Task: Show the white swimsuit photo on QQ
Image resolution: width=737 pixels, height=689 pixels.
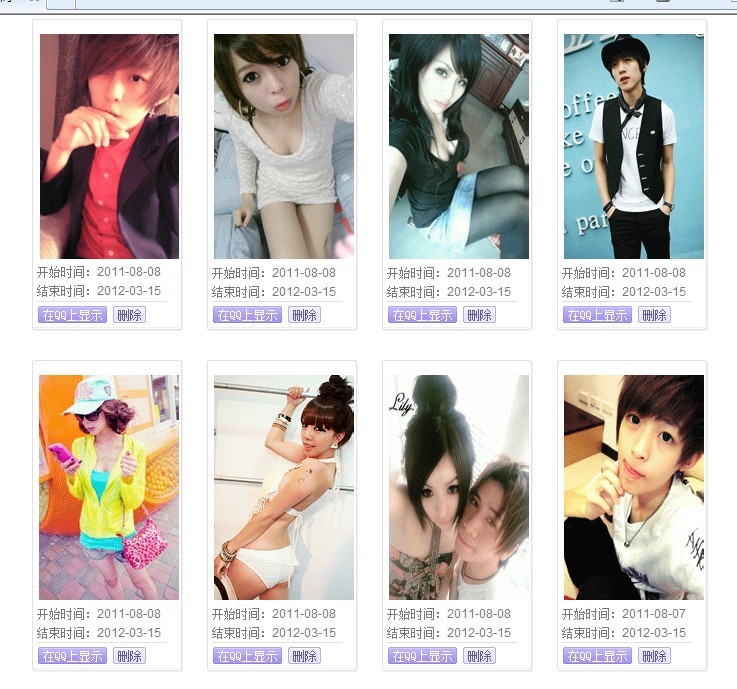Action: pos(247,656)
